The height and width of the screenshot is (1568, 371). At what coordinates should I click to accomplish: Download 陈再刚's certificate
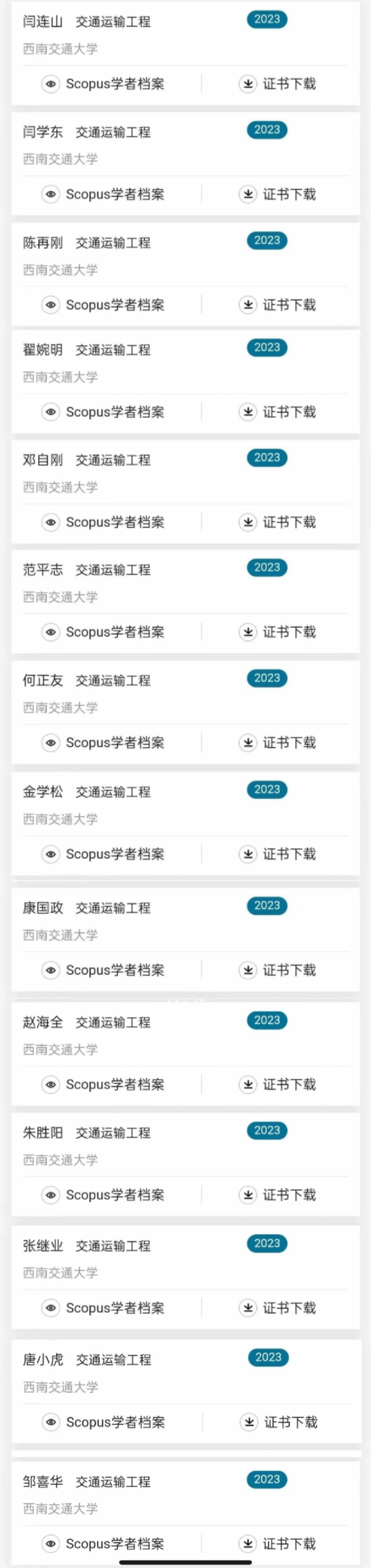pyautogui.click(x=277, y=304)
